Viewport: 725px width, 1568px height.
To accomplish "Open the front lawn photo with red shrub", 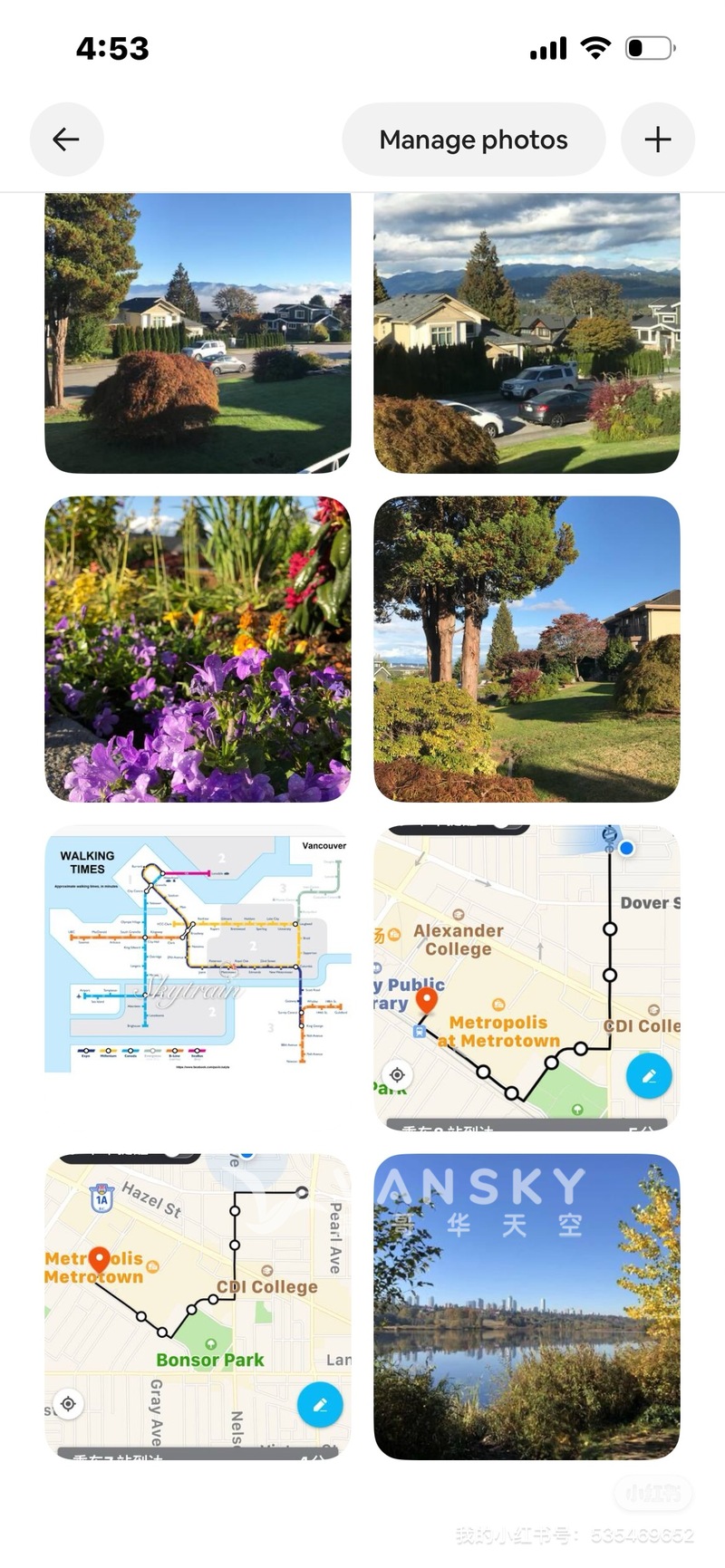I will [x=198, y=332].
